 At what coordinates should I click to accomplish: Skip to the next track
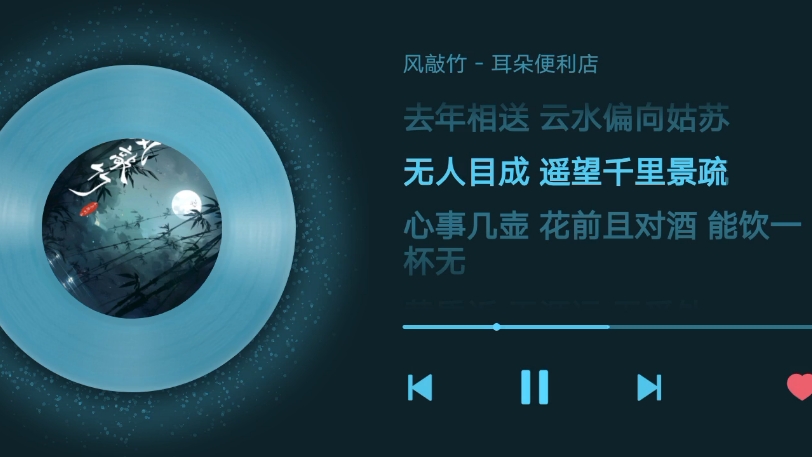click(650, 387)
